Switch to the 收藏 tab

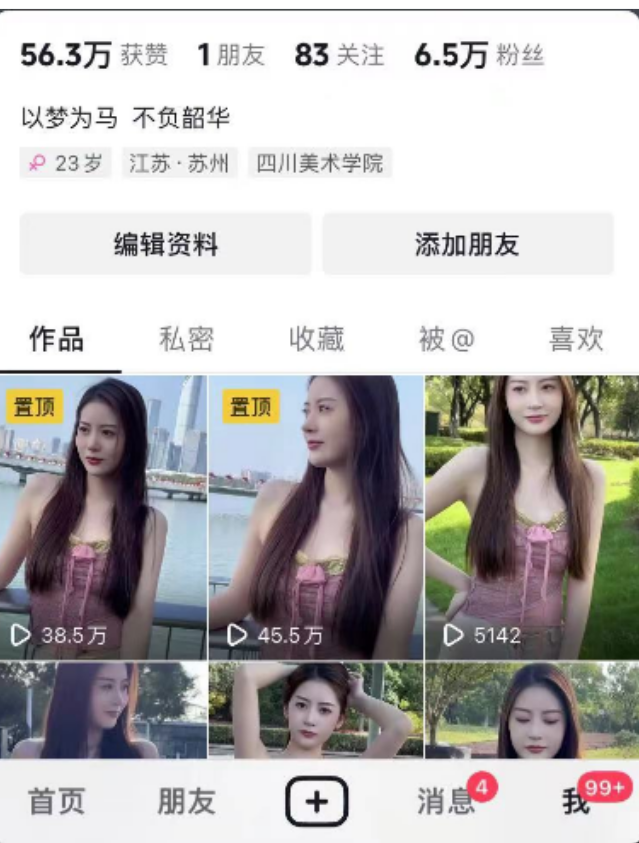click(x=316, y=339)
